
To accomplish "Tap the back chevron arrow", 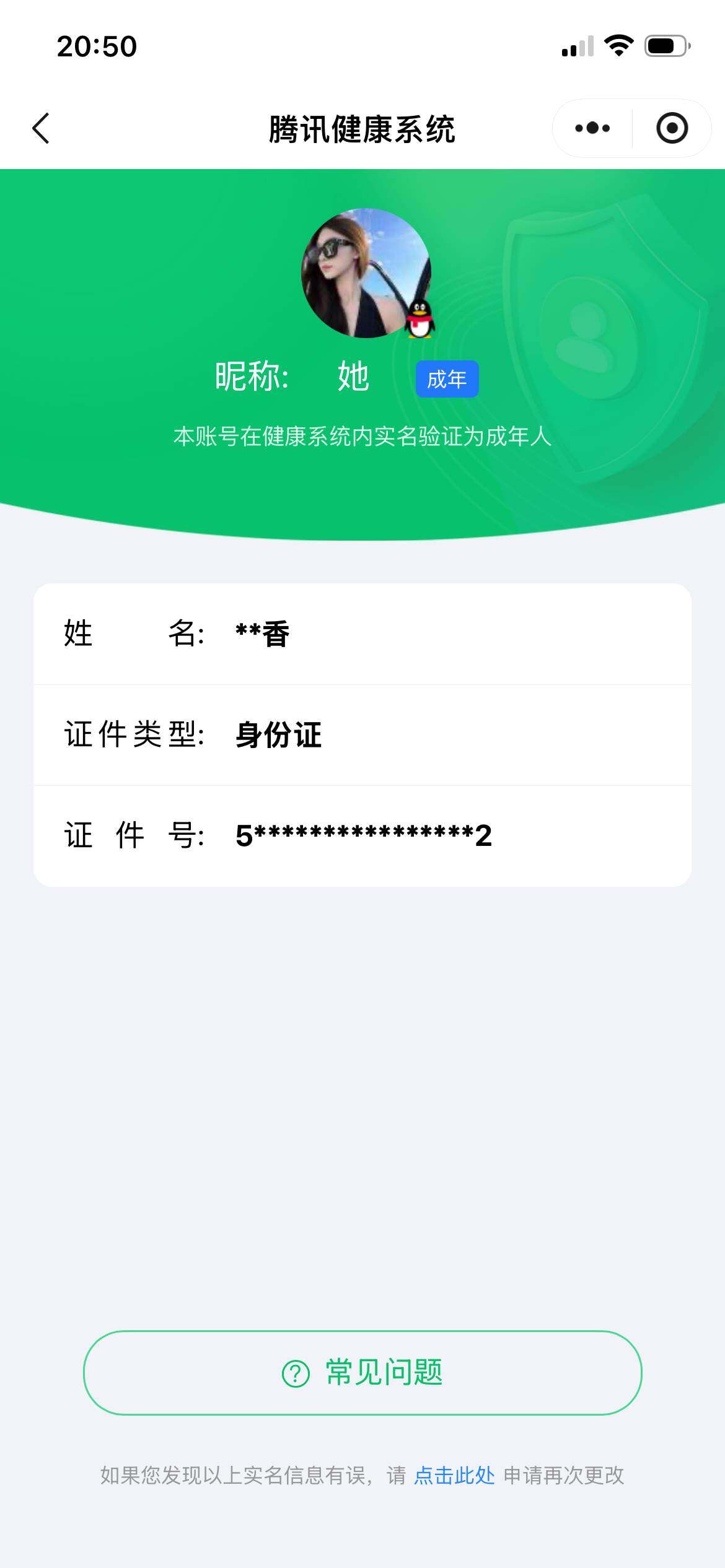I will (40, 128).
